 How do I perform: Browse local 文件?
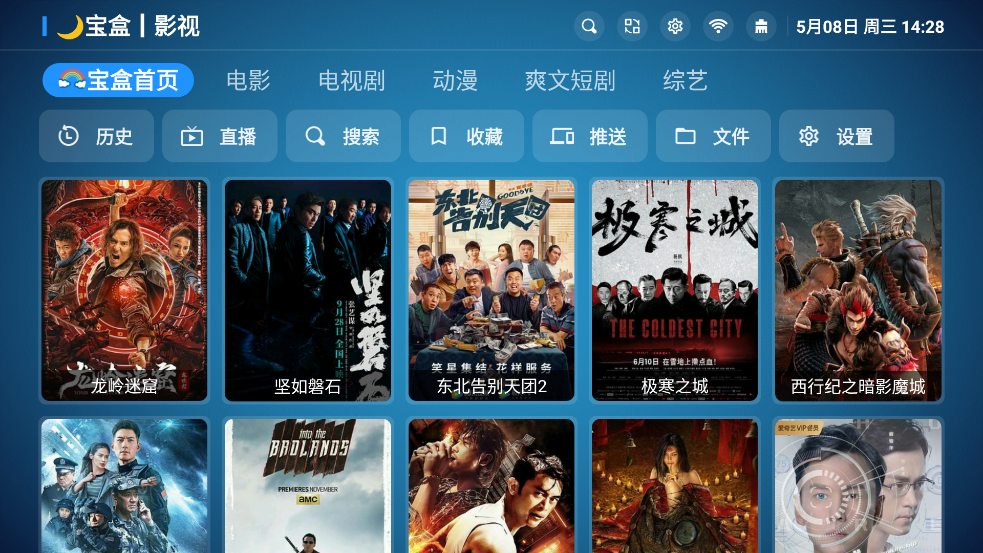[713, 136]
